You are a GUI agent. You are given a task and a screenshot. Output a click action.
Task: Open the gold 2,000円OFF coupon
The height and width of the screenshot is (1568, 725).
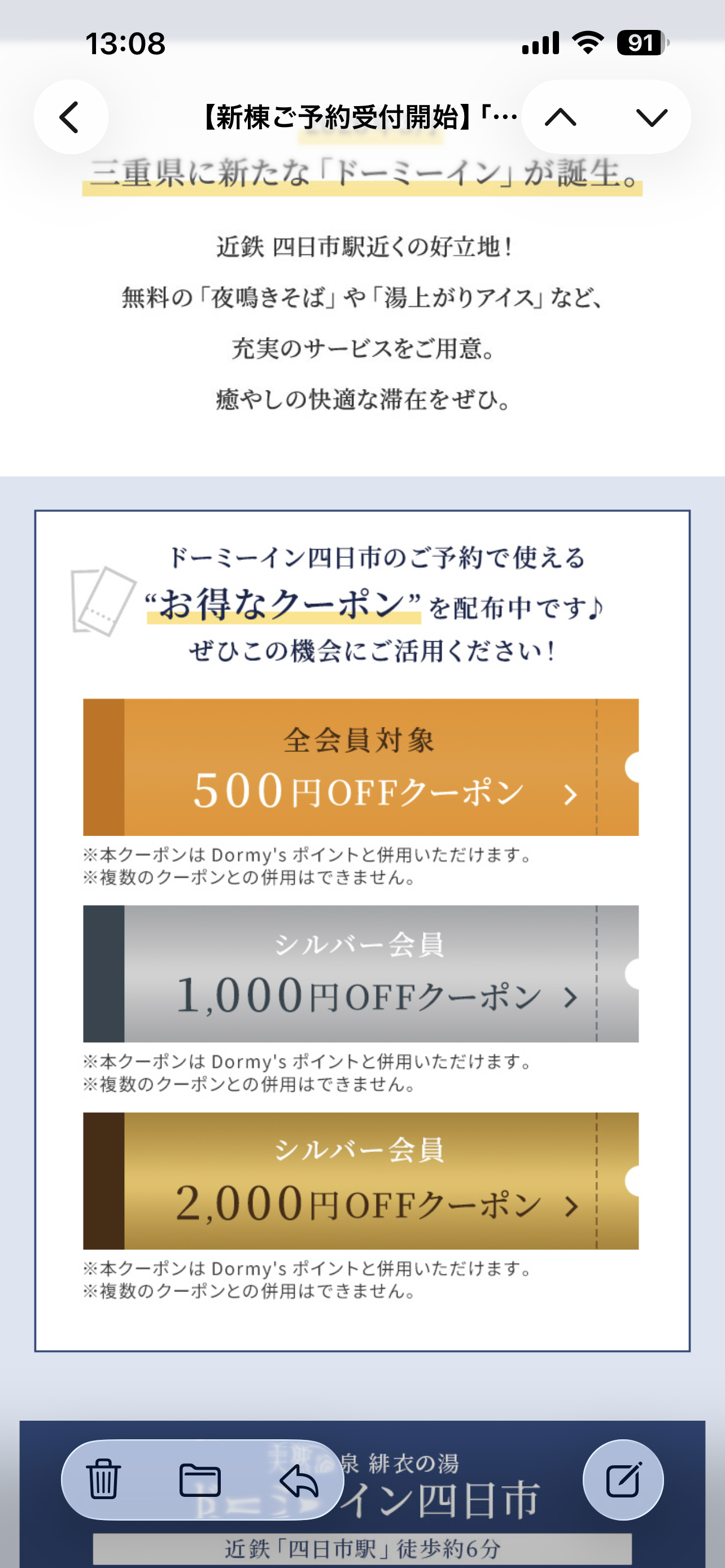360,1180
